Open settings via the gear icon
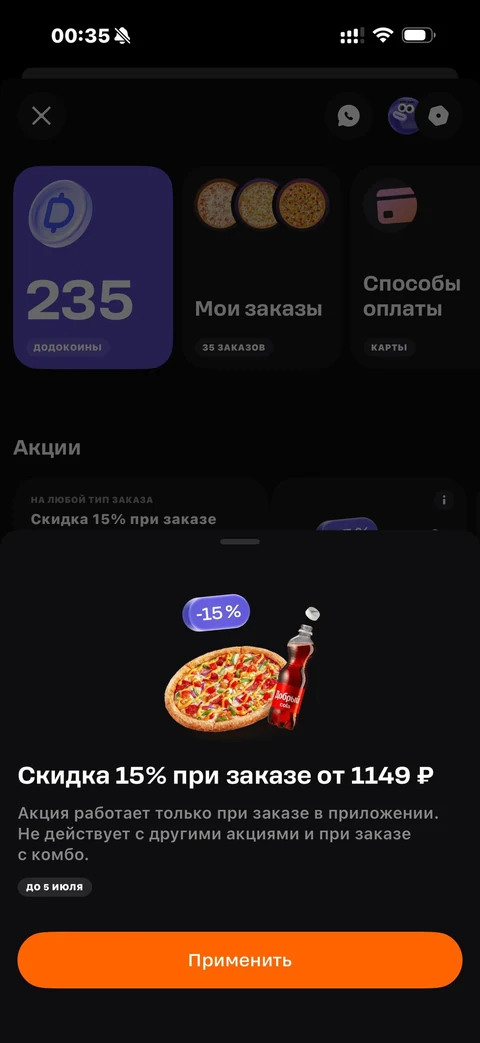This screenshot has width=480, height=1043. click(438, 116)
